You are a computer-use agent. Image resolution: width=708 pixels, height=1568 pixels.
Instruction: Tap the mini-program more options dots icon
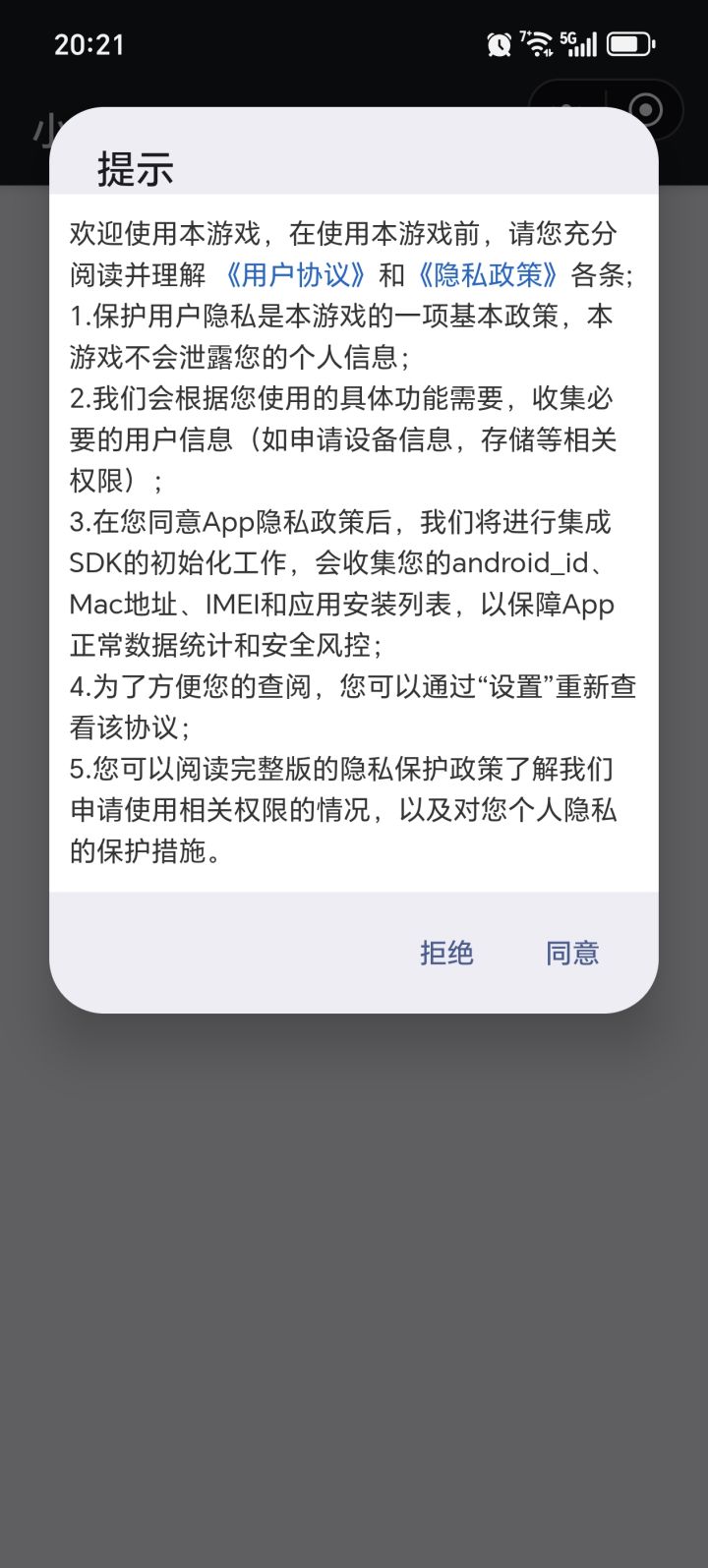click(568, 110)
